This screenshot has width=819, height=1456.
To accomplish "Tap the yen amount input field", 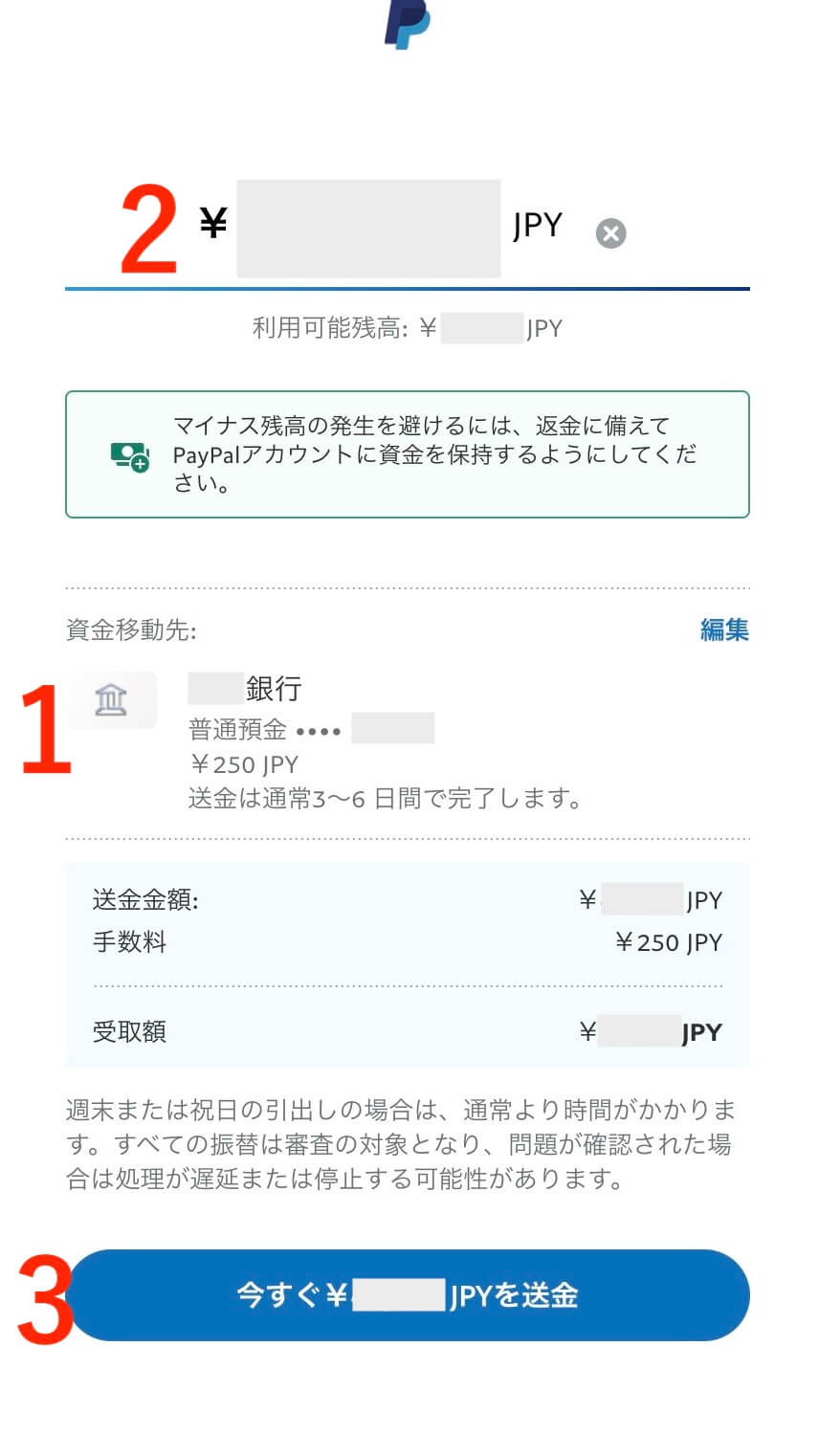I will [x=368, y=229].
